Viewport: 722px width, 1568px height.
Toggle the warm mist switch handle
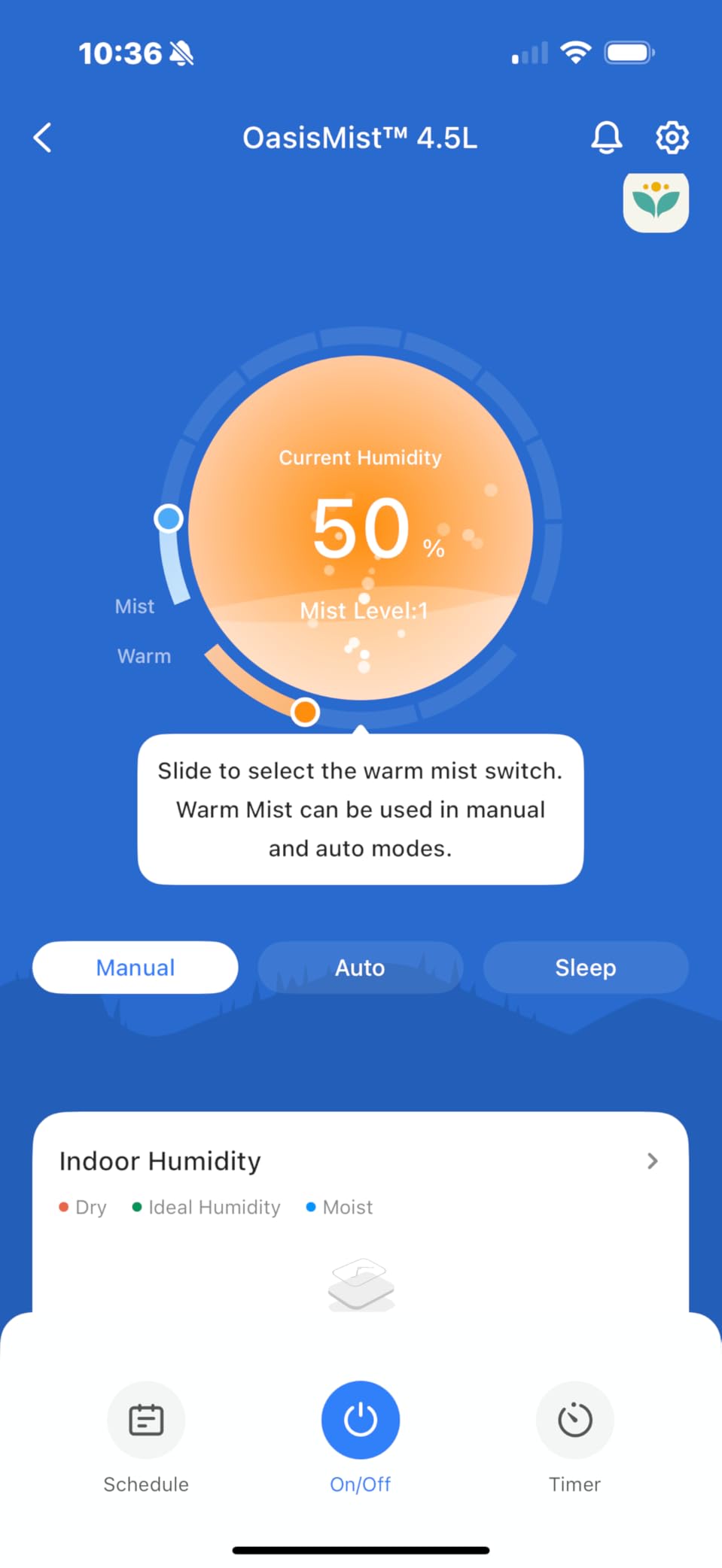304,711
